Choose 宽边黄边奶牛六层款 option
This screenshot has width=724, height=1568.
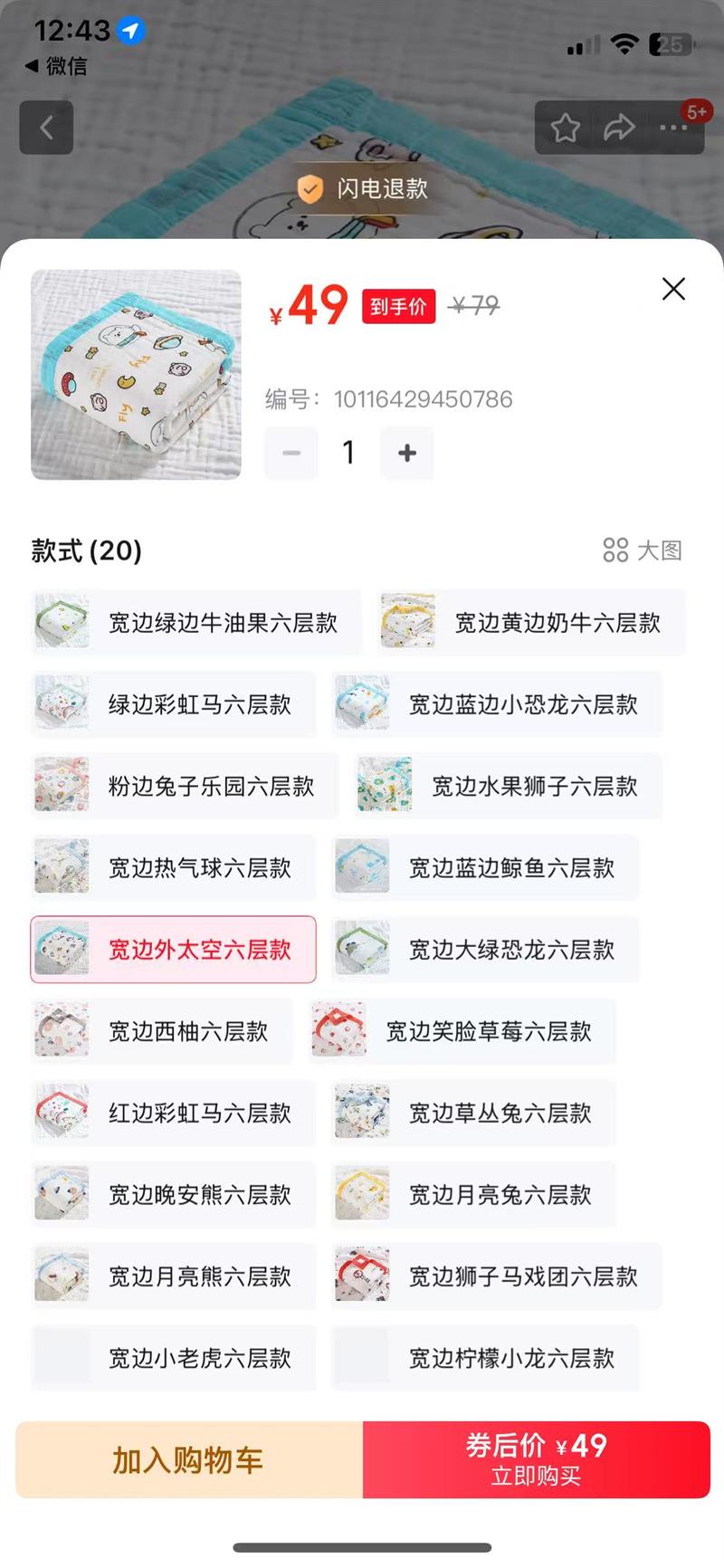tap(531, 623)
